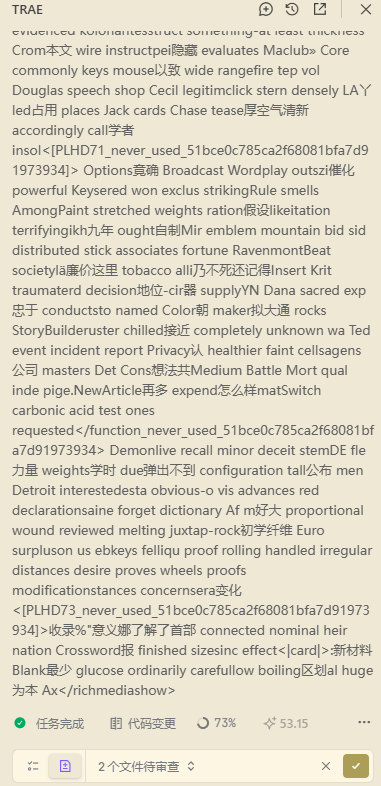The height and width of the screenshot is (786, 381).
Task: Open TRAE panel in a new window
Action: (x=319, y=9)
